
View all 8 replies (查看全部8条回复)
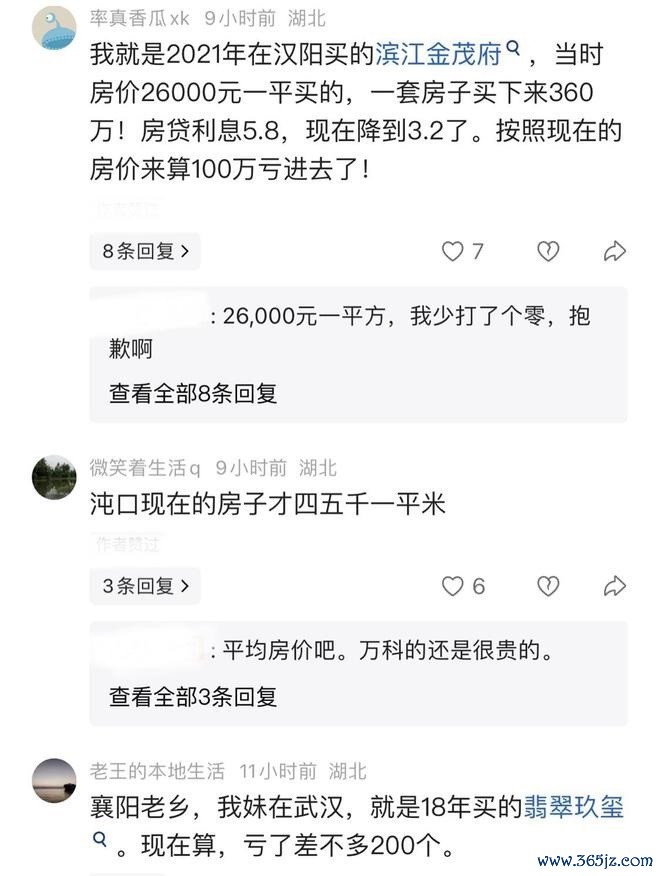[x=193, y=393]
